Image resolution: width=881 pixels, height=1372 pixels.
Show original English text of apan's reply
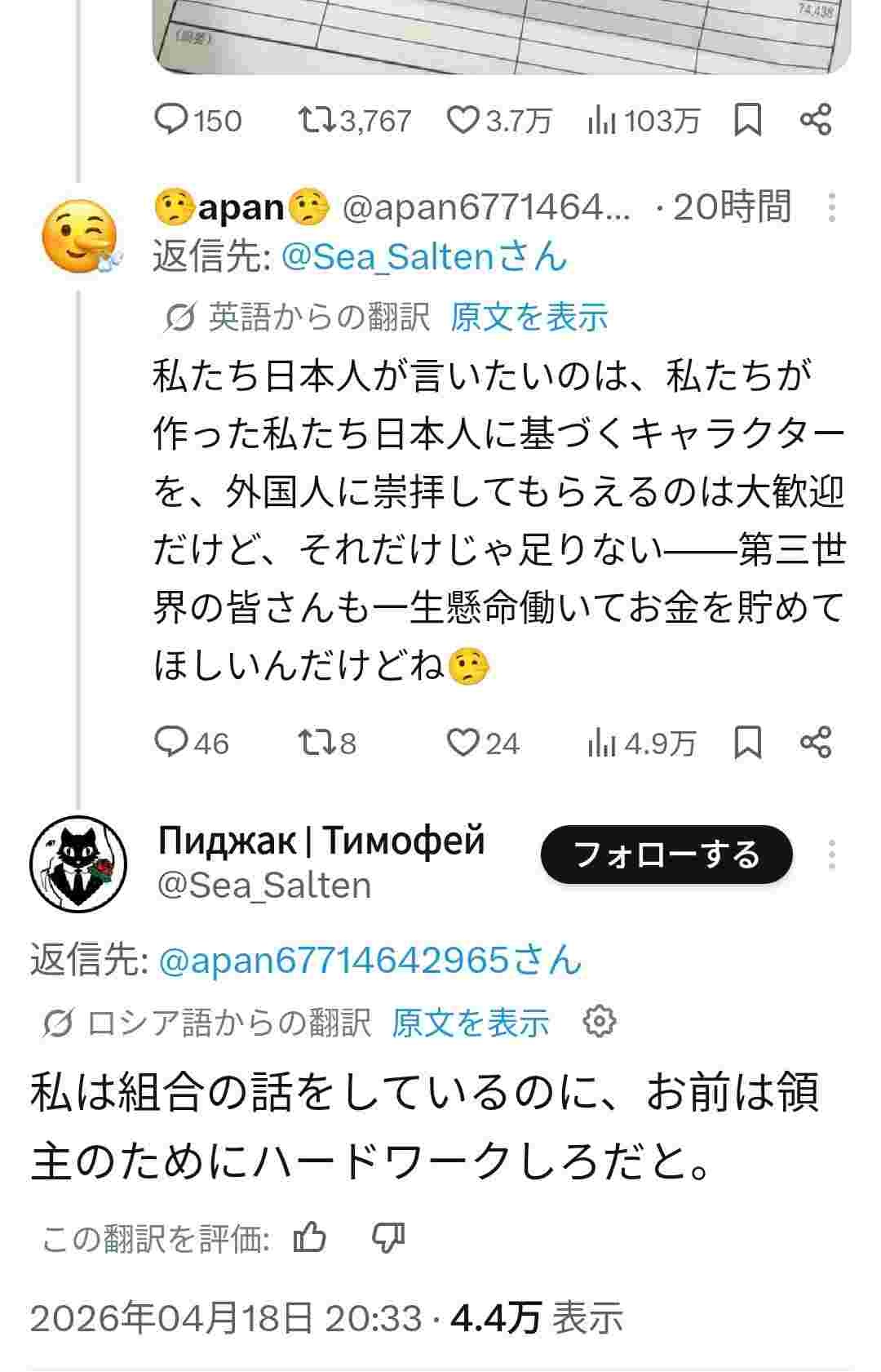click(529, 317)
